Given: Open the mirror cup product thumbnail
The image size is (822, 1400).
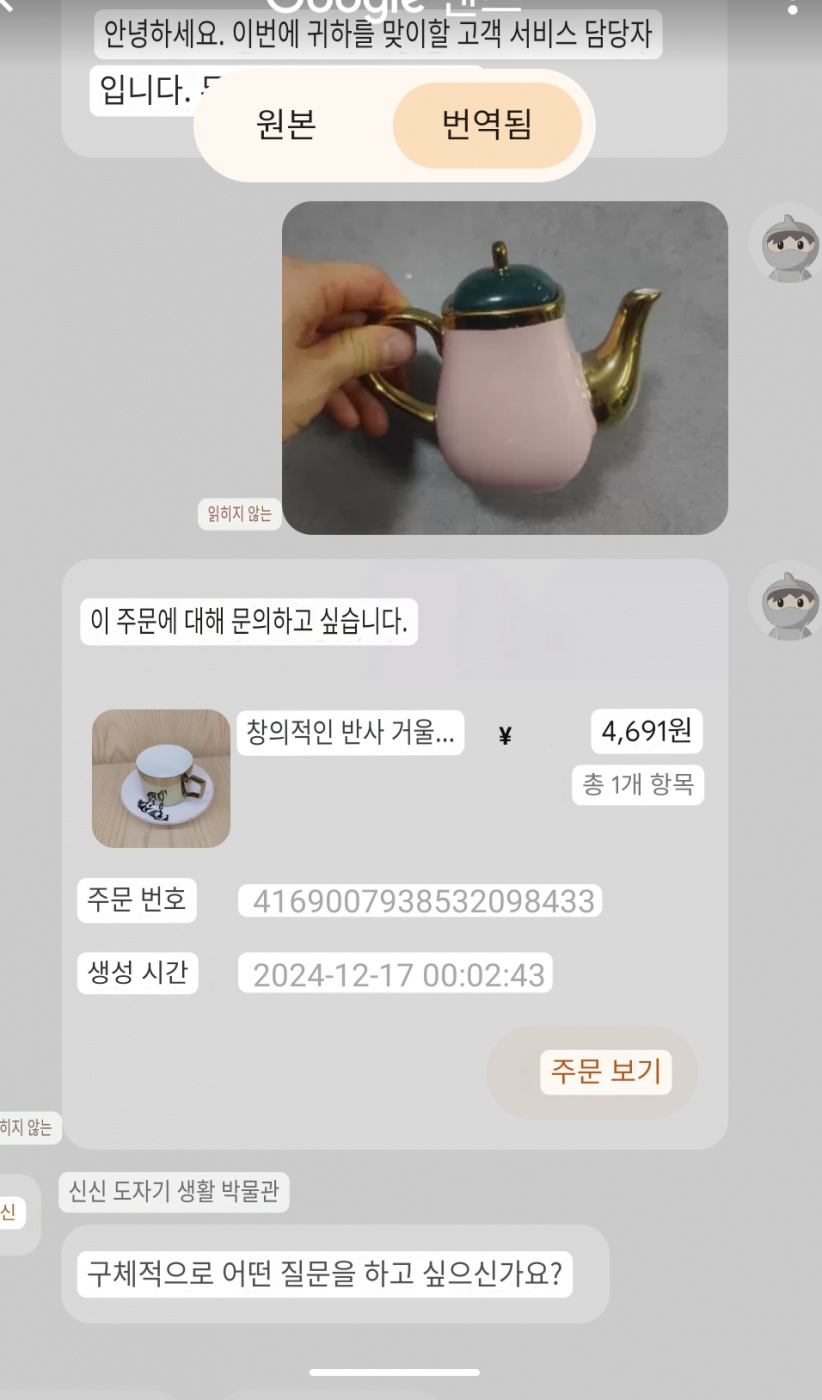Looking at the screenshot, I should [x=161, y=778].
